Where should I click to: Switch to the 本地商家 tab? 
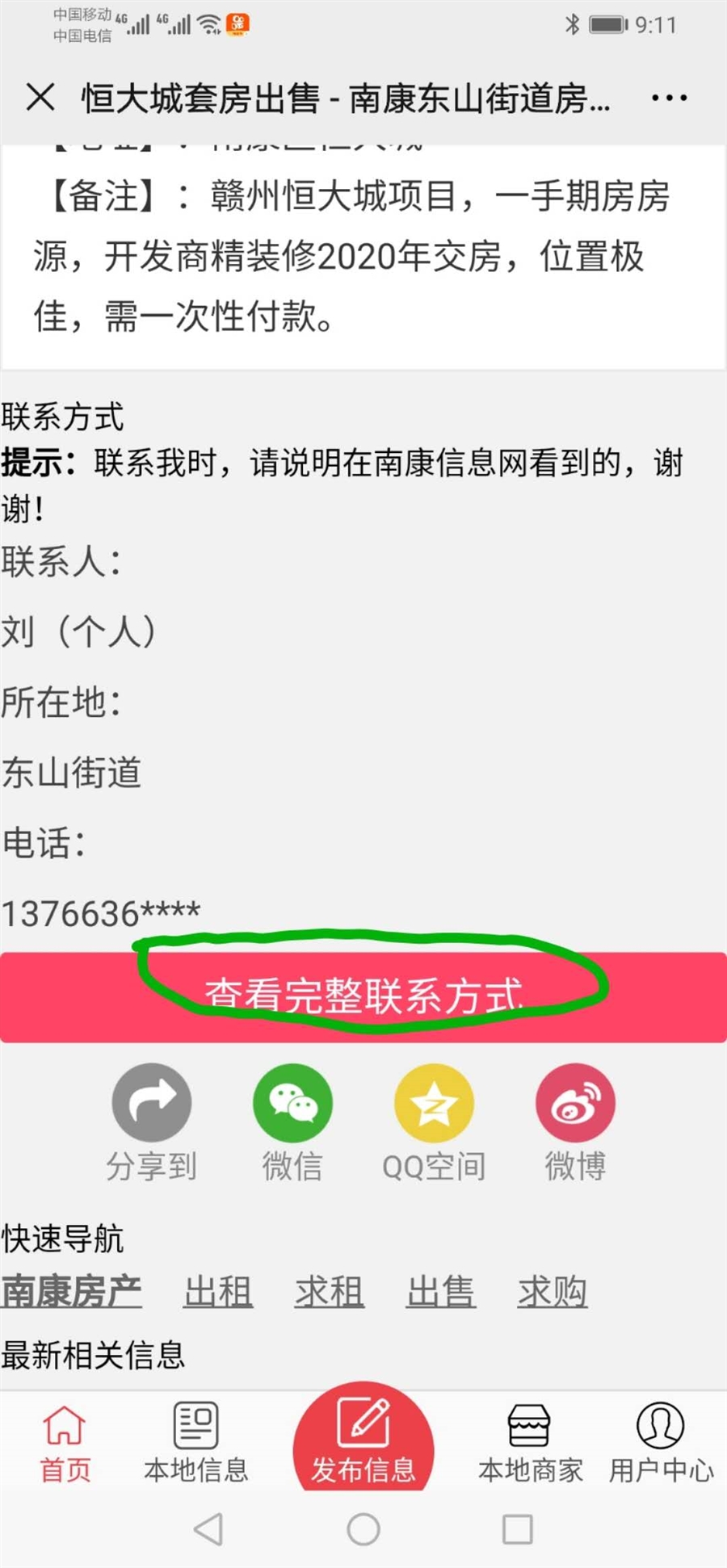pyautogui.click(x=530, y=1444)
